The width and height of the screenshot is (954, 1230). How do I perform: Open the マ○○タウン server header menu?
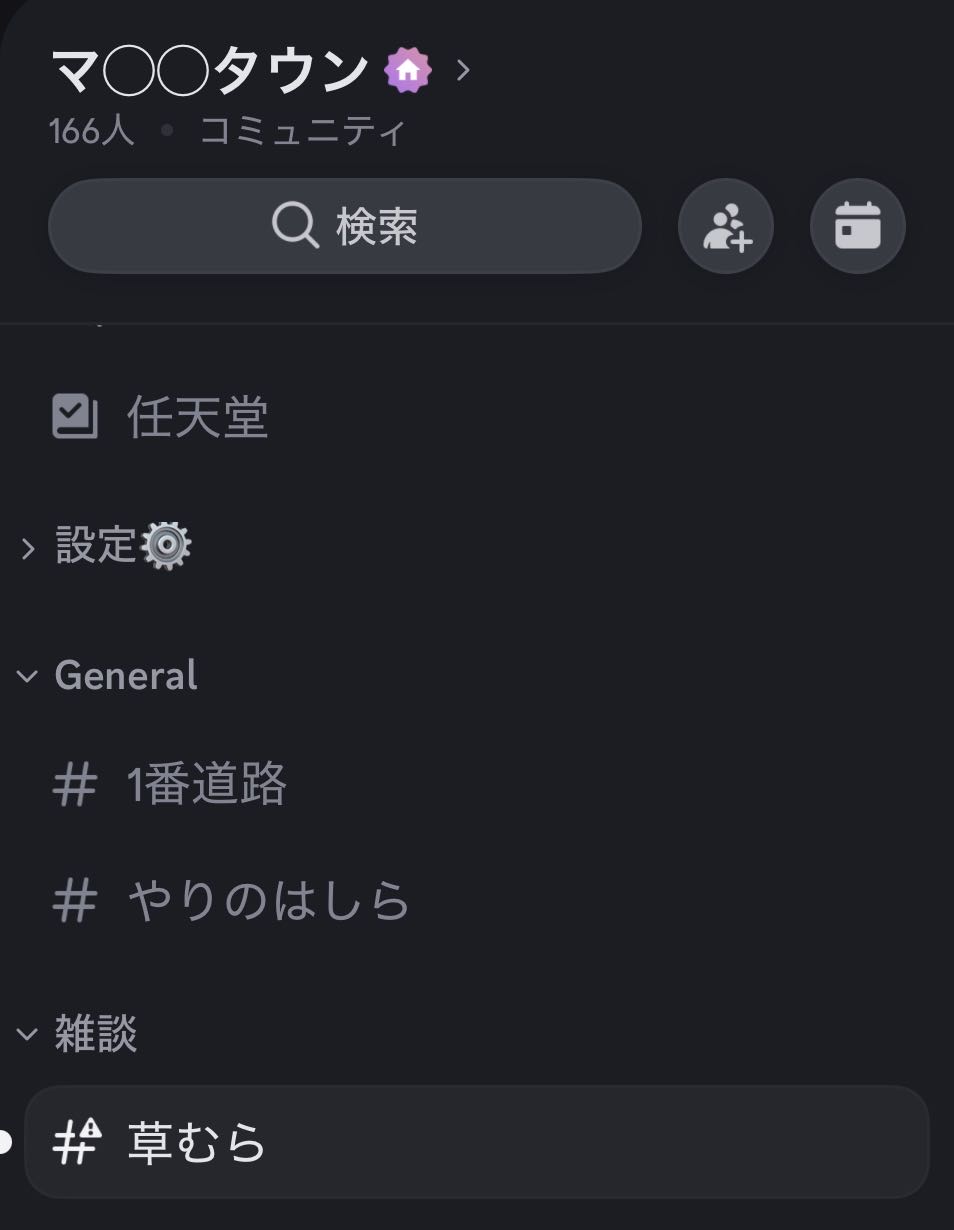(260, 72)
